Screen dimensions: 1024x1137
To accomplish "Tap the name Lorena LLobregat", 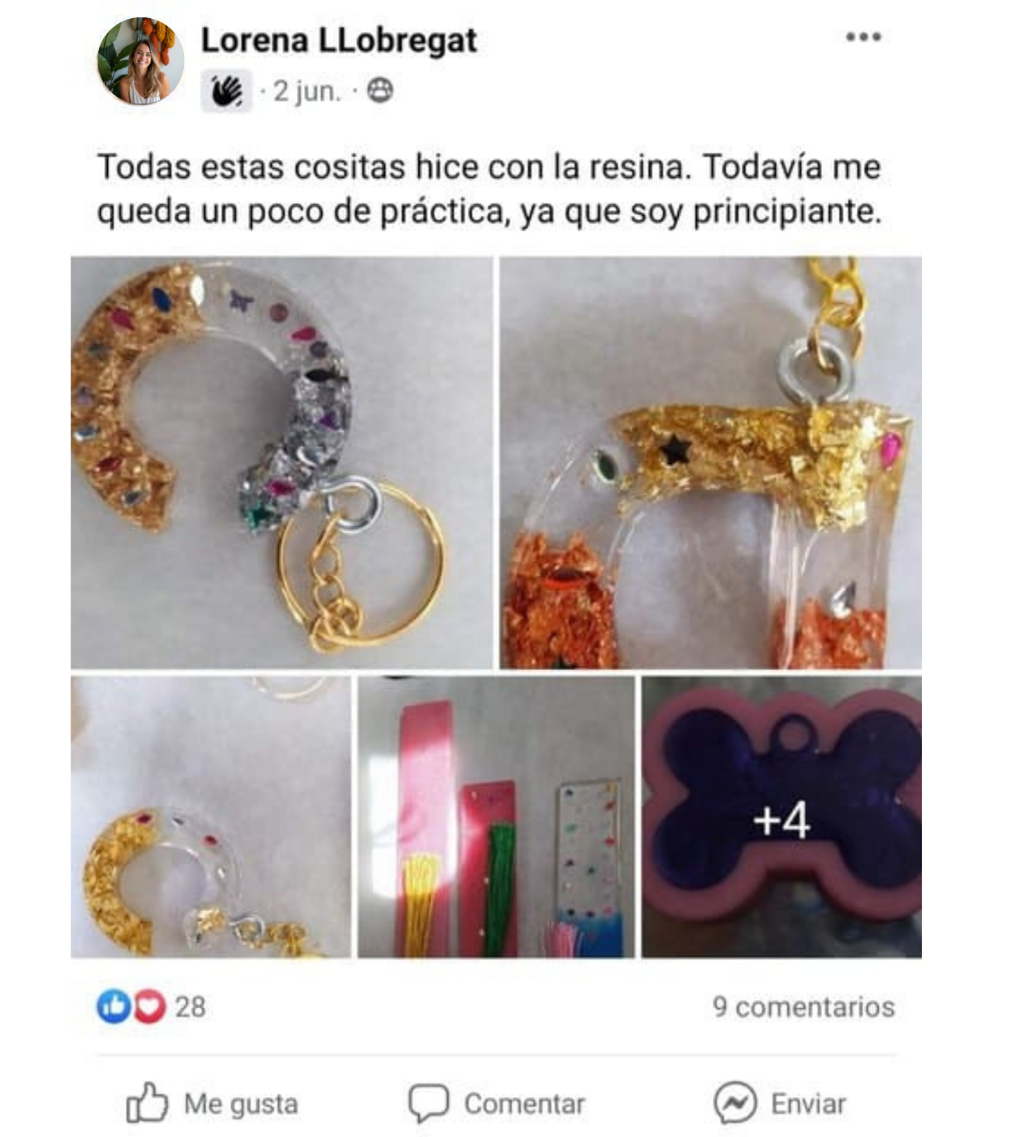I will (339, 40).
